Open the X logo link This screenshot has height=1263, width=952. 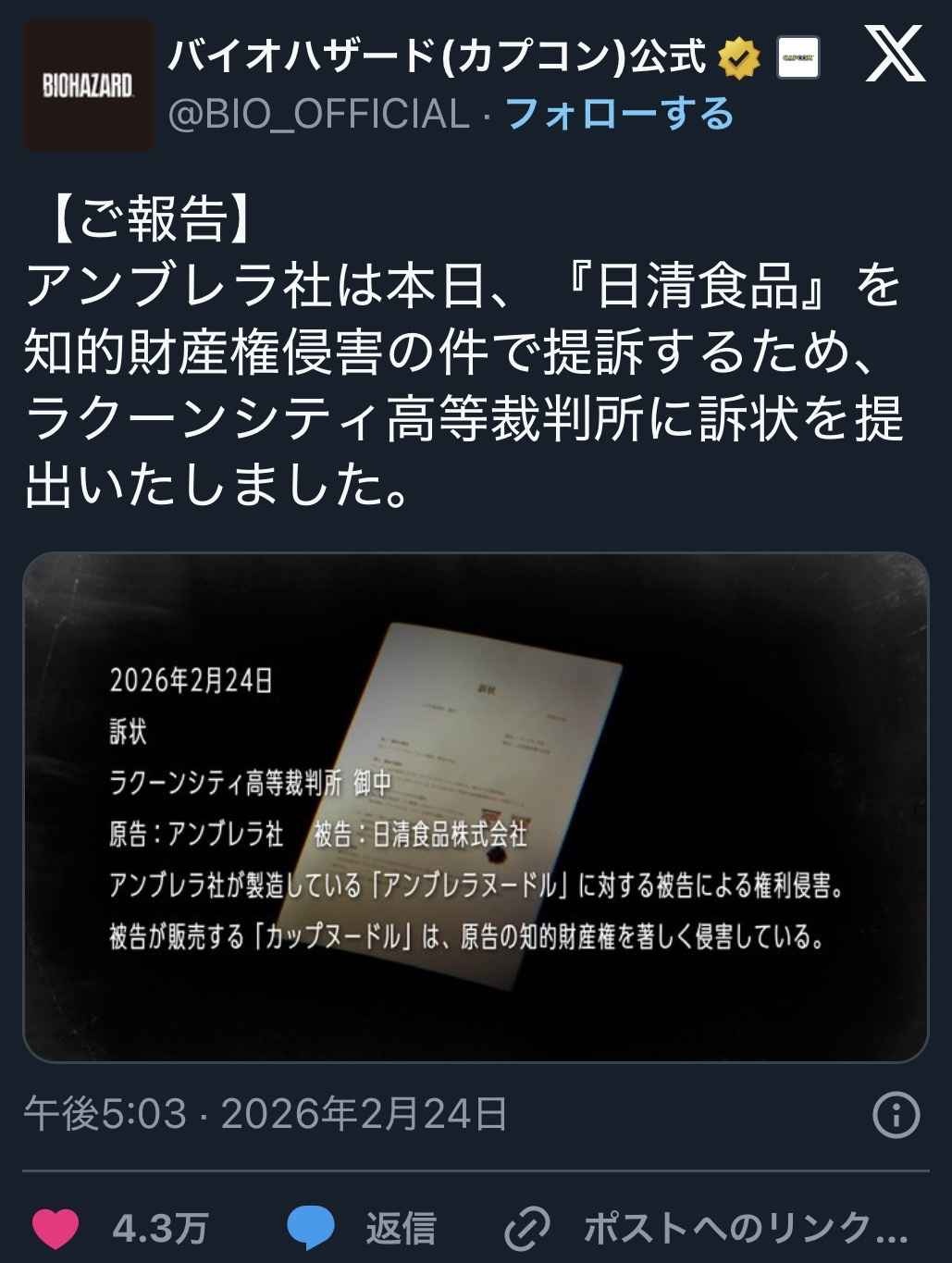[x=894, y=55]
